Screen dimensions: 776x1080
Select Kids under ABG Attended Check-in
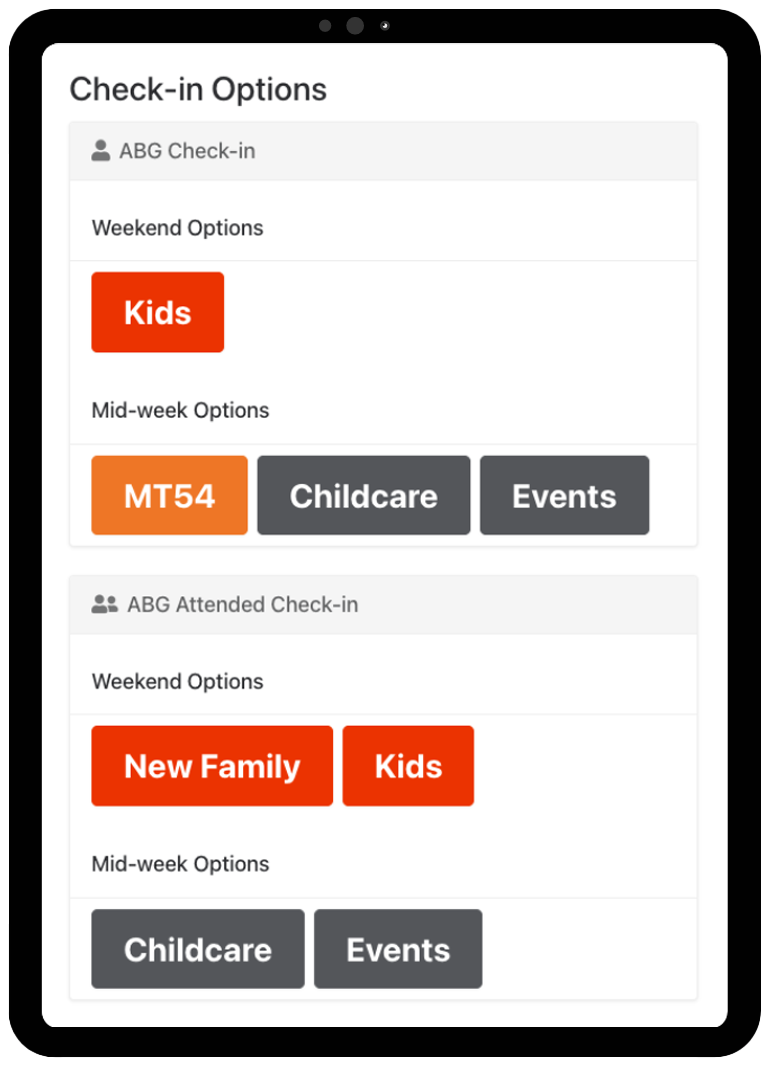click(408, 766)
